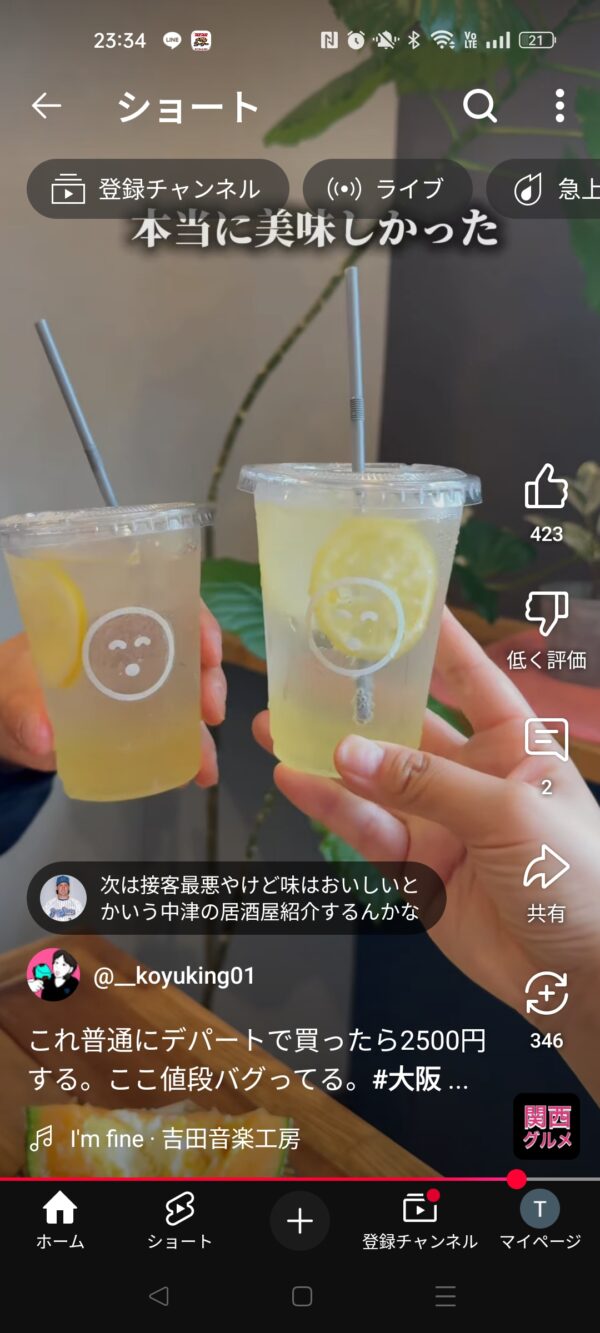Share this short via 共有

click(546, 869)
